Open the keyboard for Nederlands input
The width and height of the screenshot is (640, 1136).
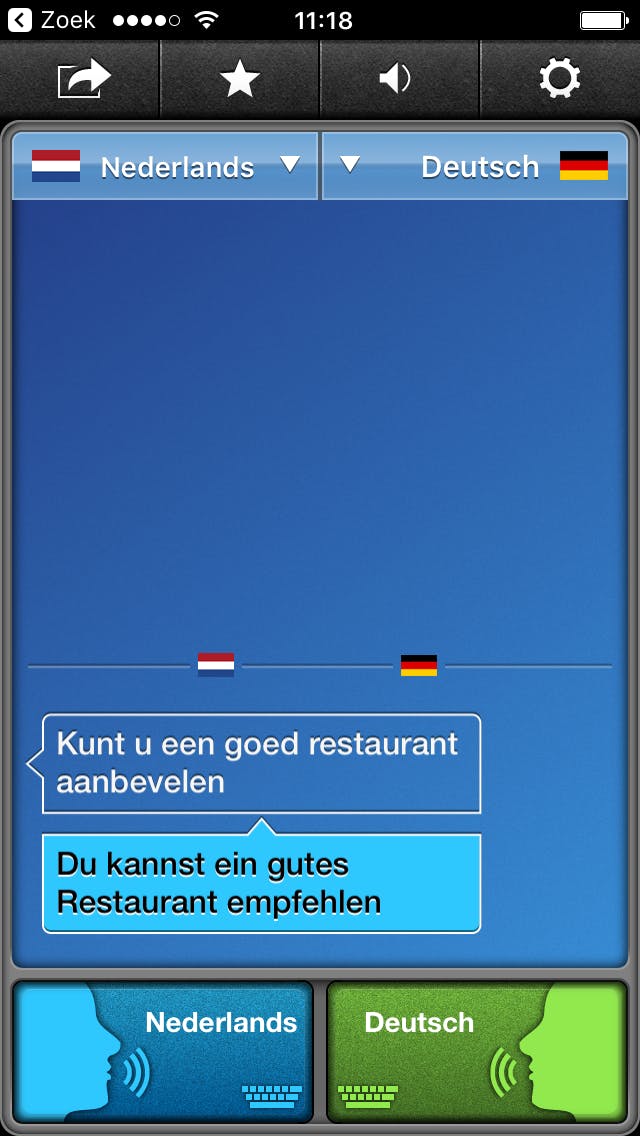pyautogui.click(x=271, y=1096)
